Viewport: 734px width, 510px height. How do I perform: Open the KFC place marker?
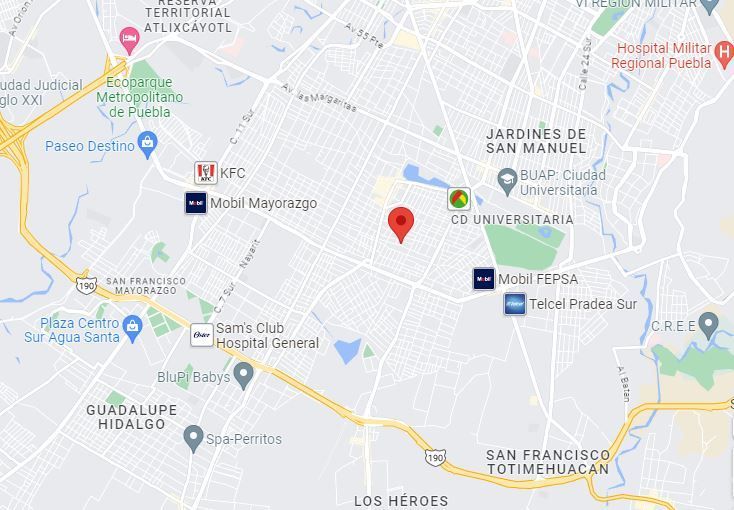click(x=206, y=173)
